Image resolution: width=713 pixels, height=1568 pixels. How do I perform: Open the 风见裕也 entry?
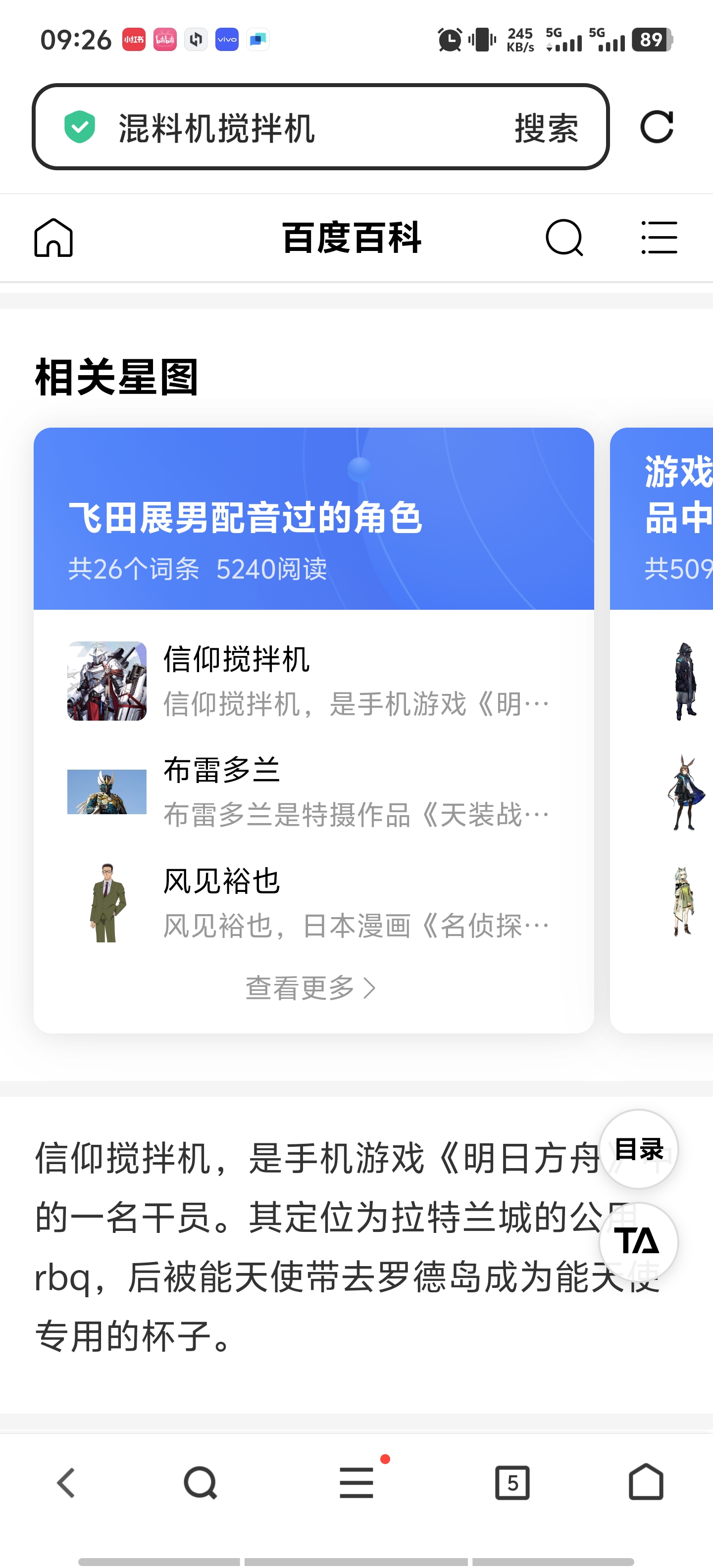(313, 903)
